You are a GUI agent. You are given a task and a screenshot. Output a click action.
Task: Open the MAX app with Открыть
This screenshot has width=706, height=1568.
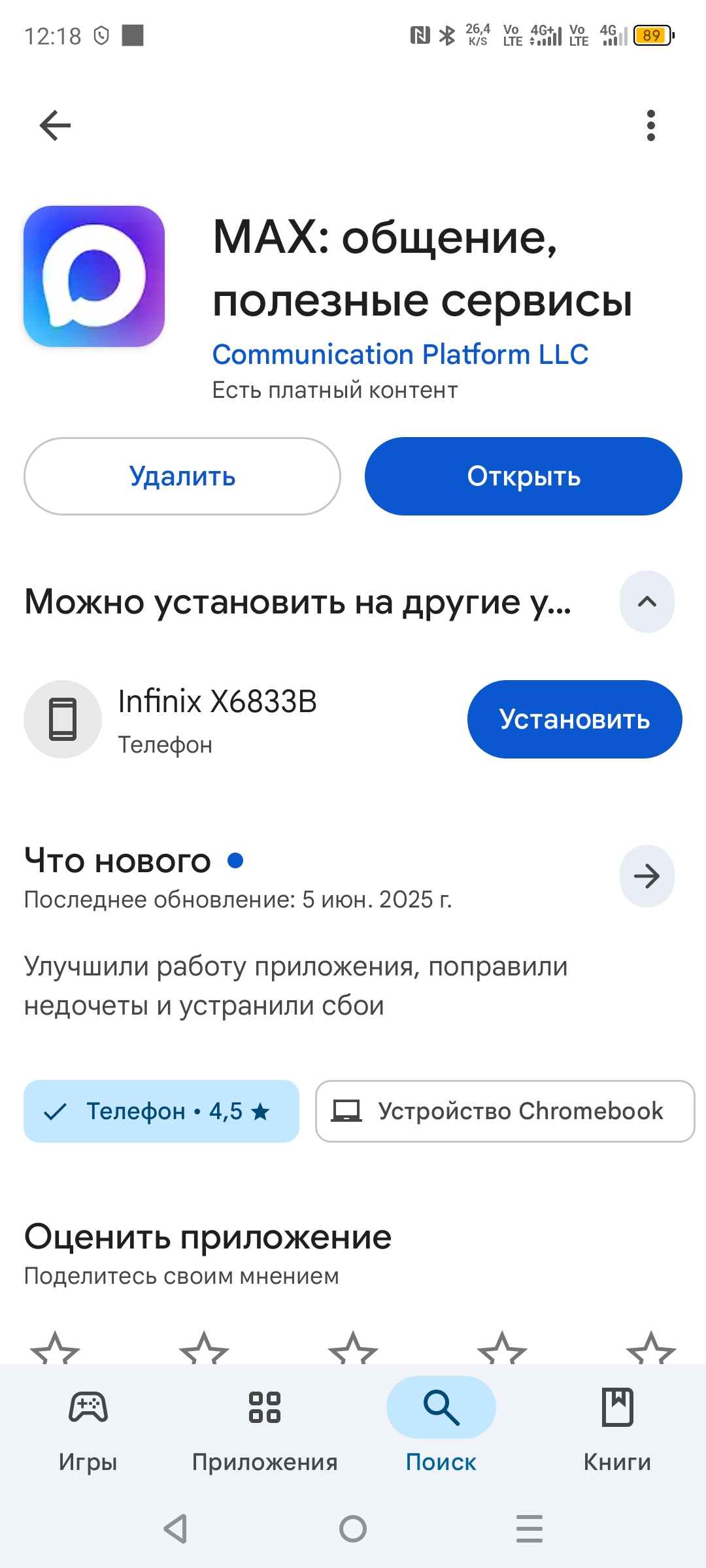(x=523, y=476)
